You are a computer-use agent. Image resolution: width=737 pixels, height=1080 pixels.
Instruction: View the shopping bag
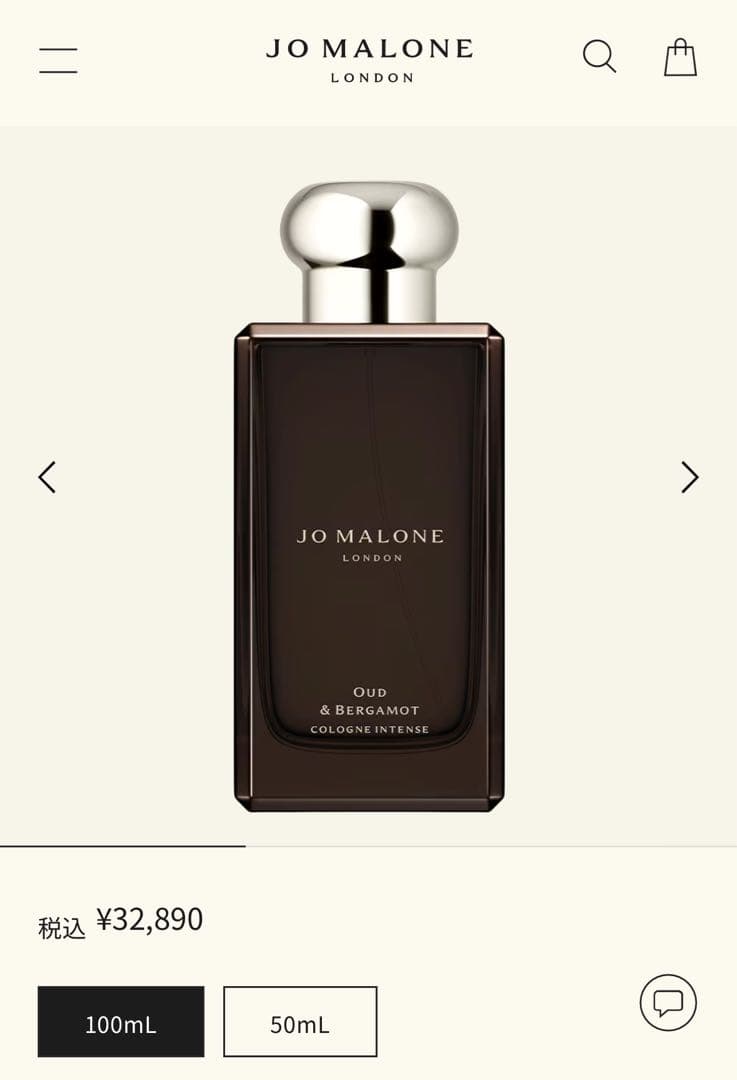pyautogui.click(x=680, y=57)
